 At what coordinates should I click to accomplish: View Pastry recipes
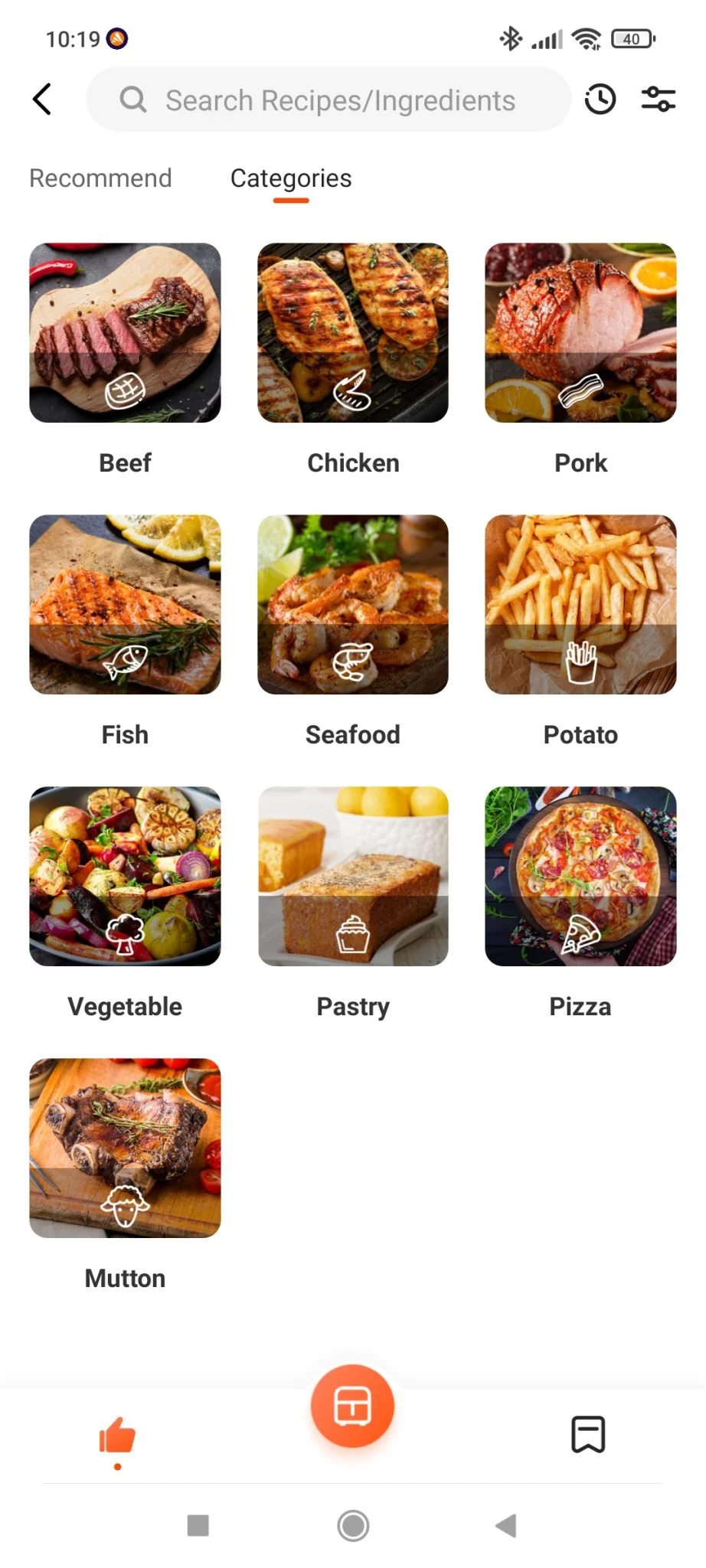353,877
